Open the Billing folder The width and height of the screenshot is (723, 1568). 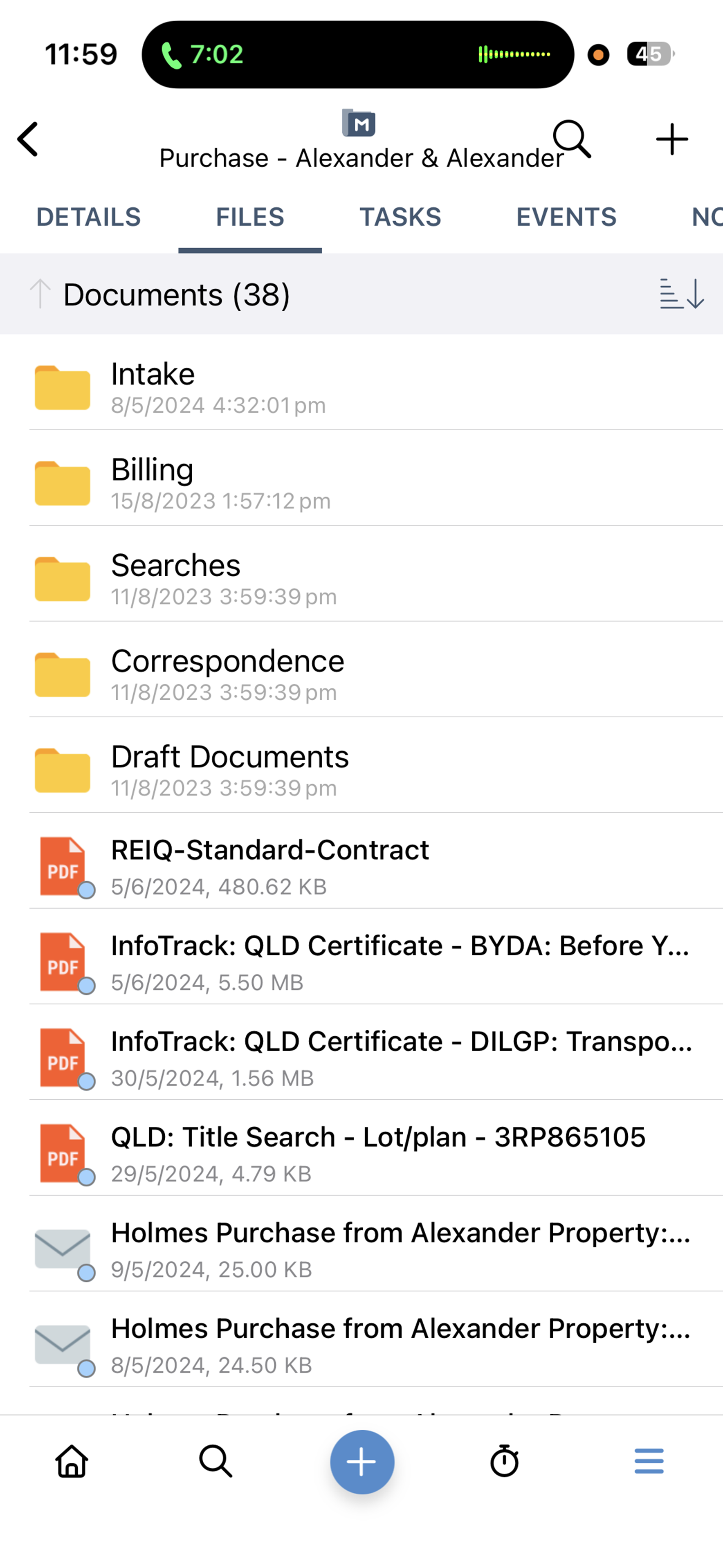click(365, 483)
